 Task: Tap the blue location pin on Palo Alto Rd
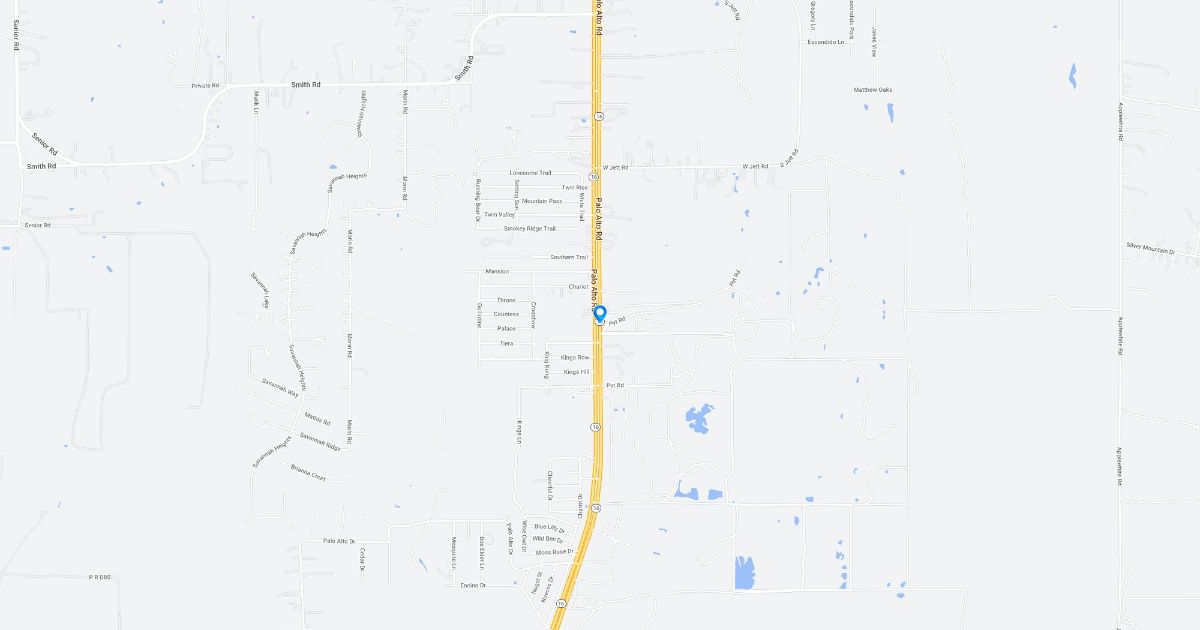600,314
